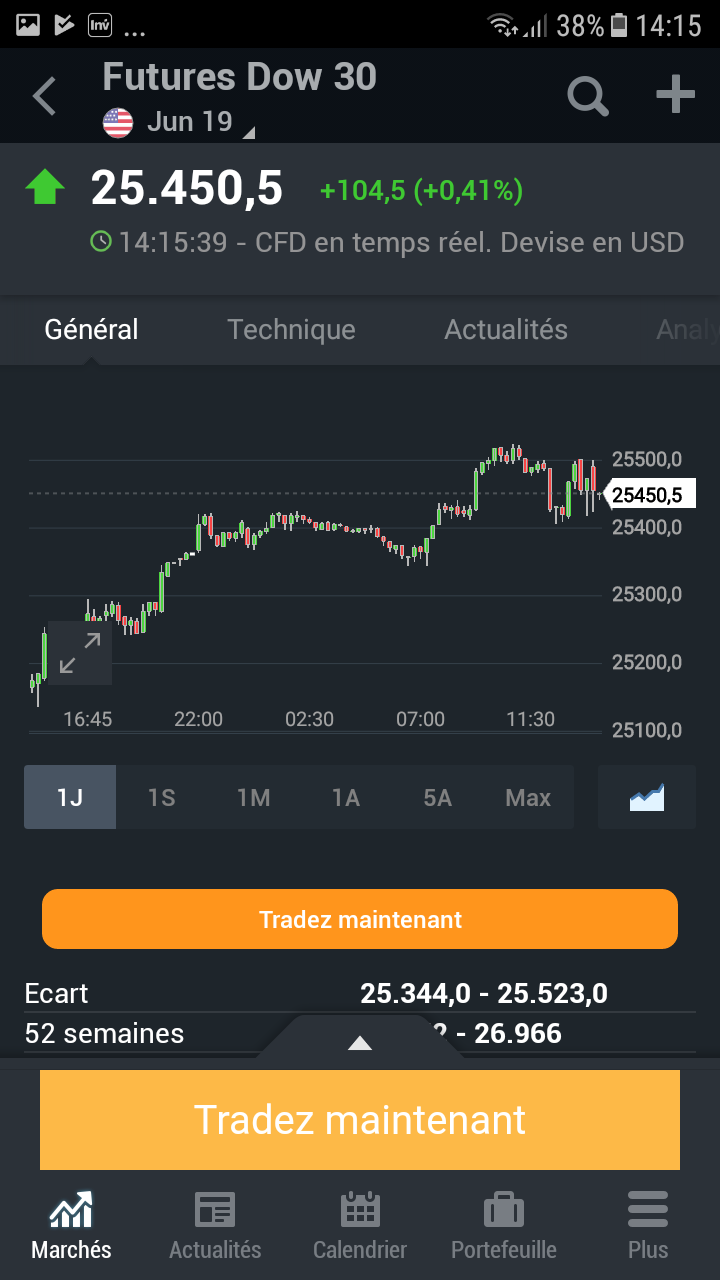This screenshot has width=720, height=1280.
Task: Go back using the top-left arrow
Action: tap(44, 97)
